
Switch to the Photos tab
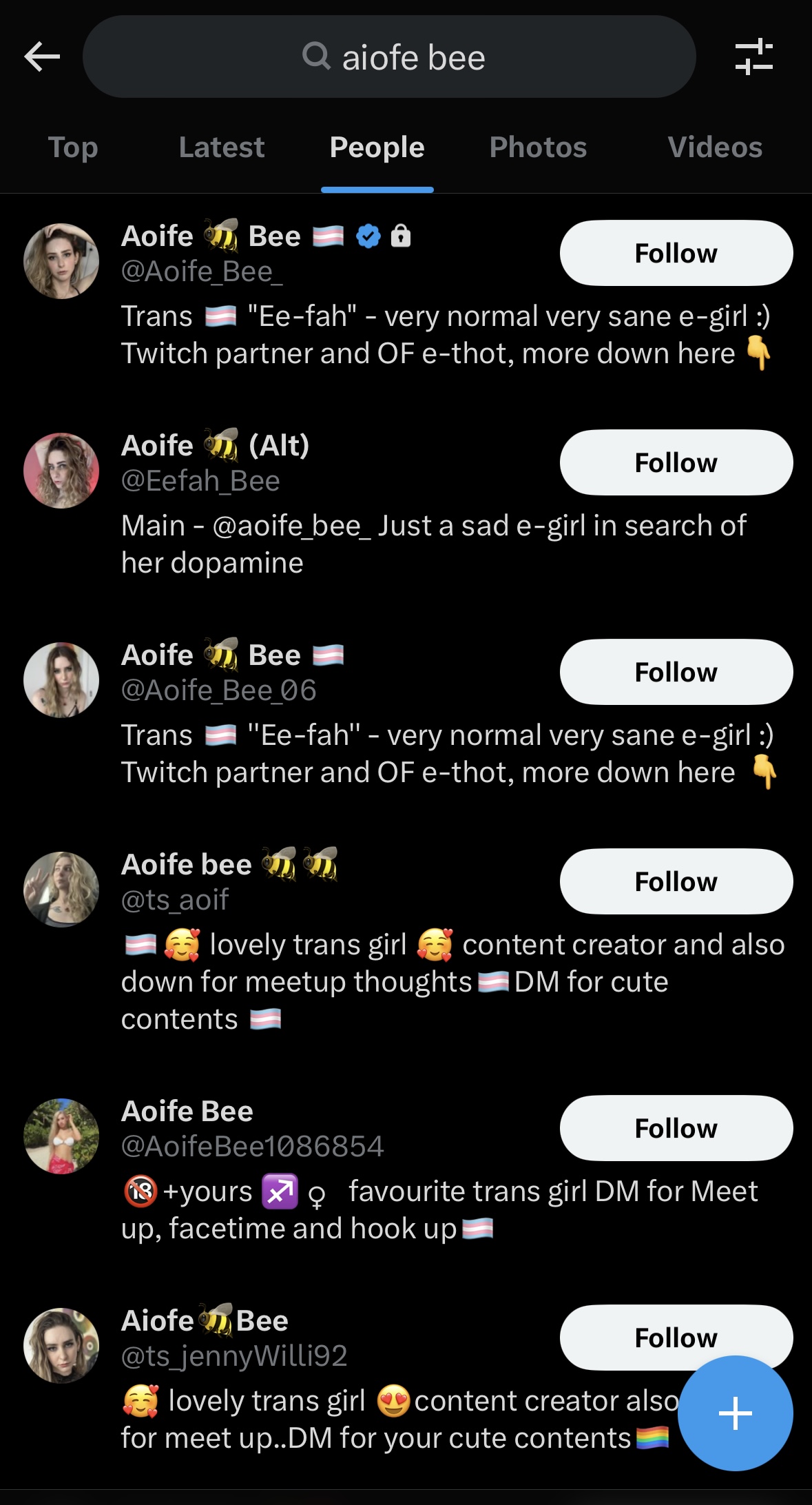click(x=538, y=147)
